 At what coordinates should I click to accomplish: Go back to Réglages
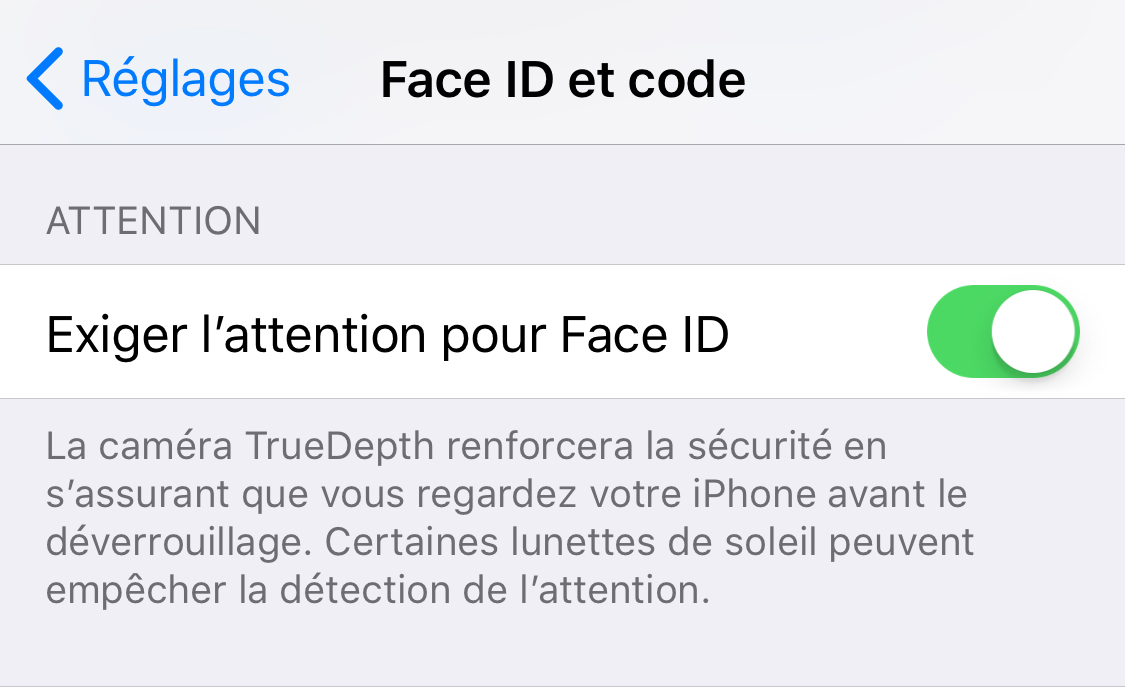coord(158,79)
